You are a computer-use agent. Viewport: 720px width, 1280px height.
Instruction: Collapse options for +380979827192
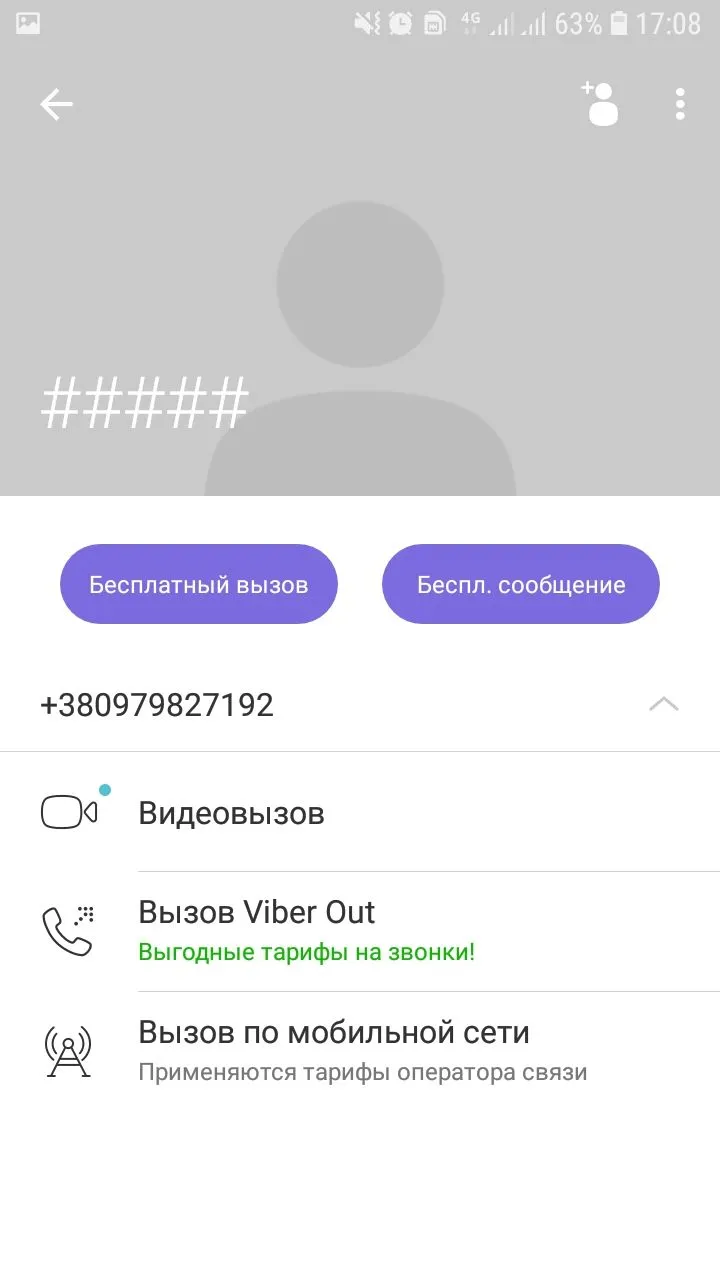(663, 705)
